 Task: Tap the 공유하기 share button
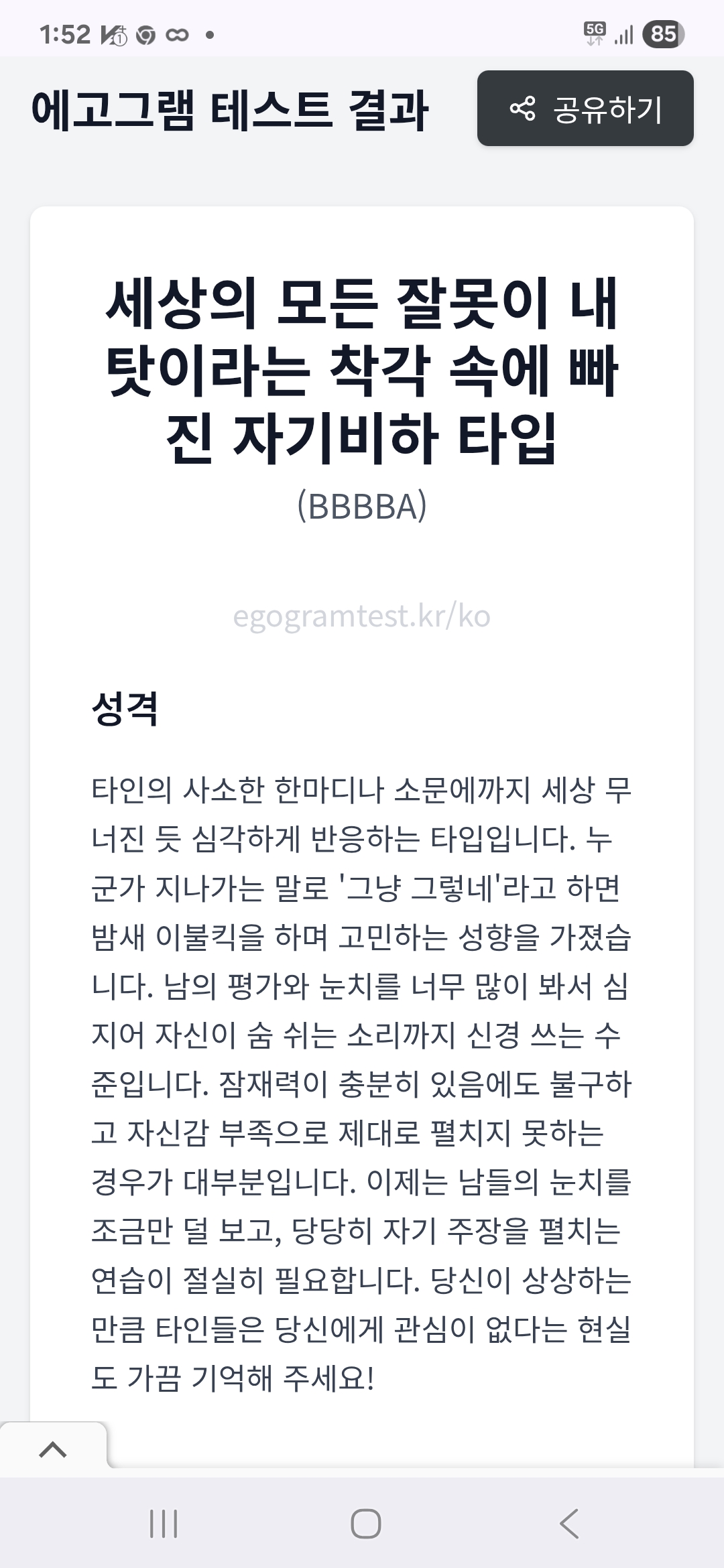click(585, 109)
